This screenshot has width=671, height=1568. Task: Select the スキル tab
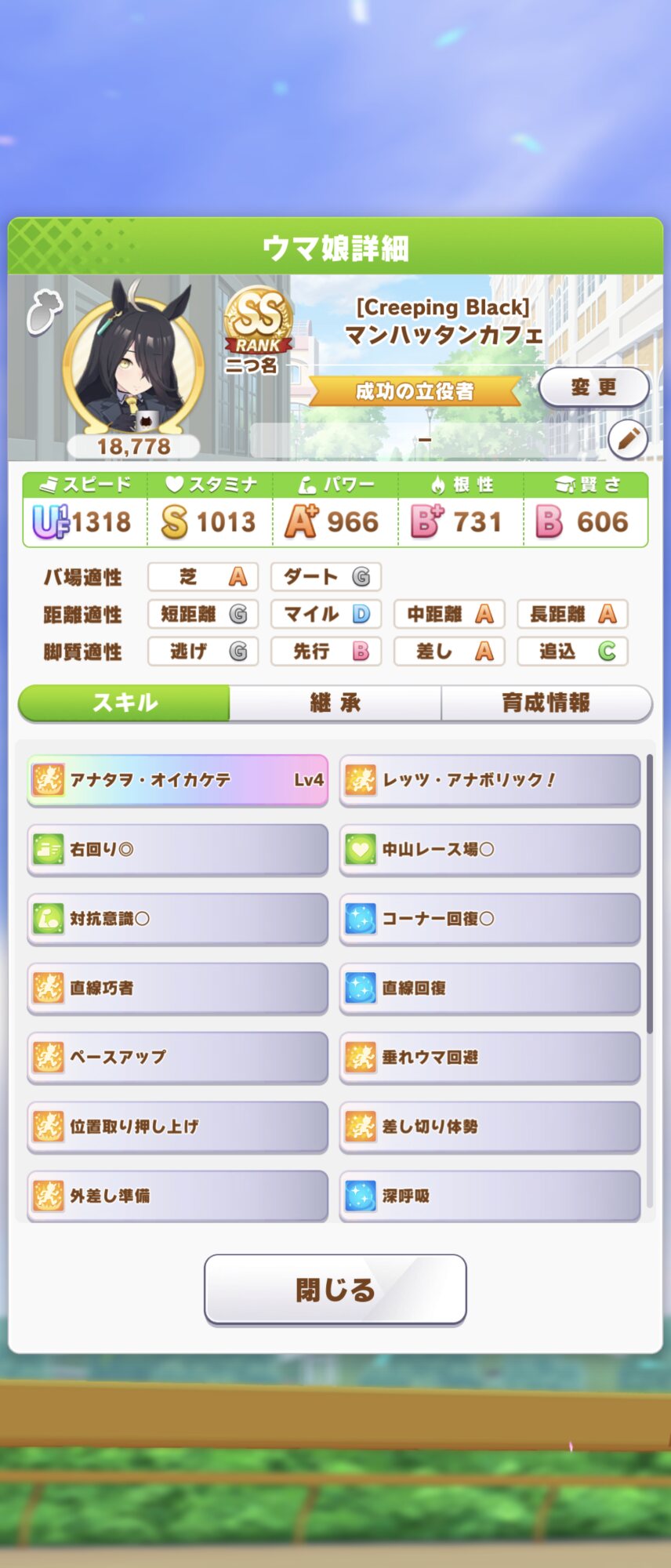pos(125,702)
